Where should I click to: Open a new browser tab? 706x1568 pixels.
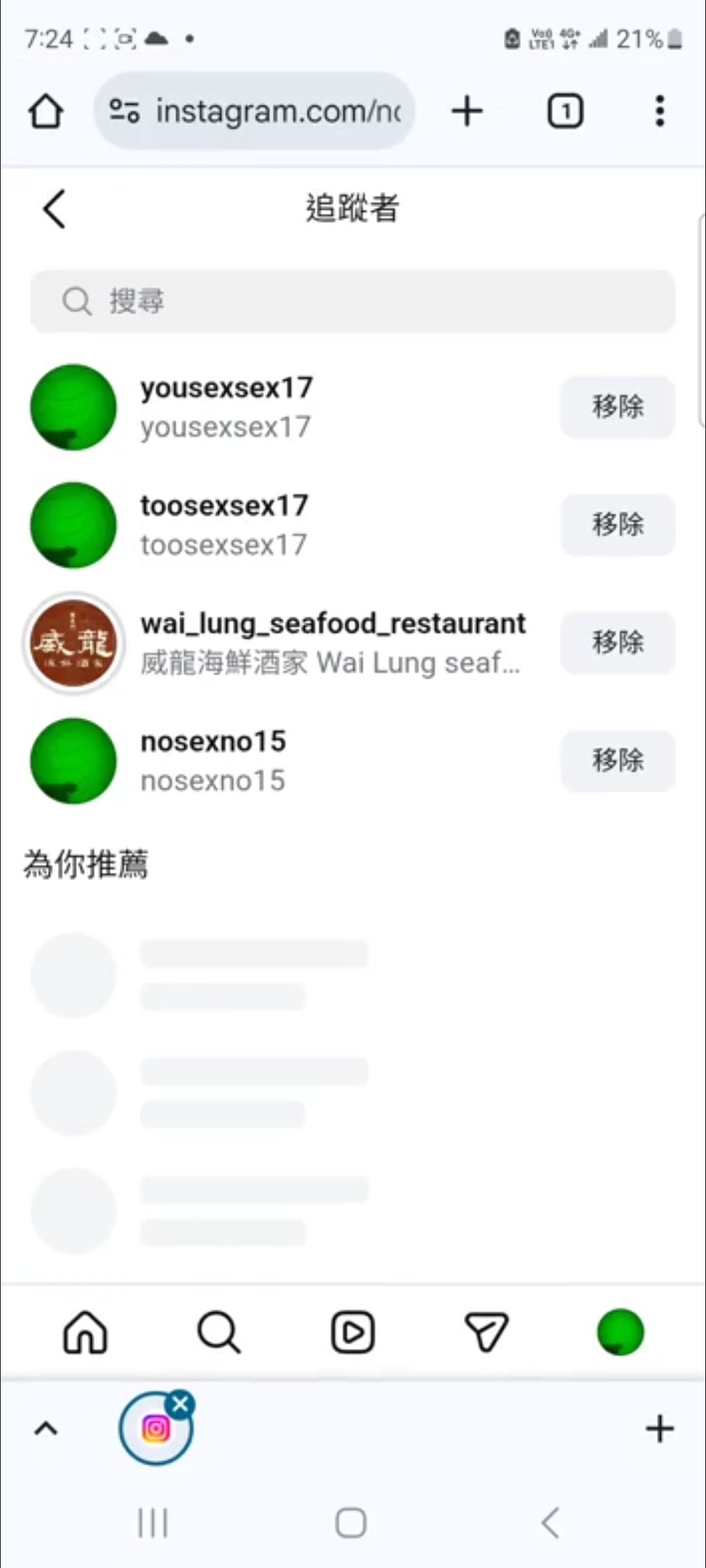(467, 111)
